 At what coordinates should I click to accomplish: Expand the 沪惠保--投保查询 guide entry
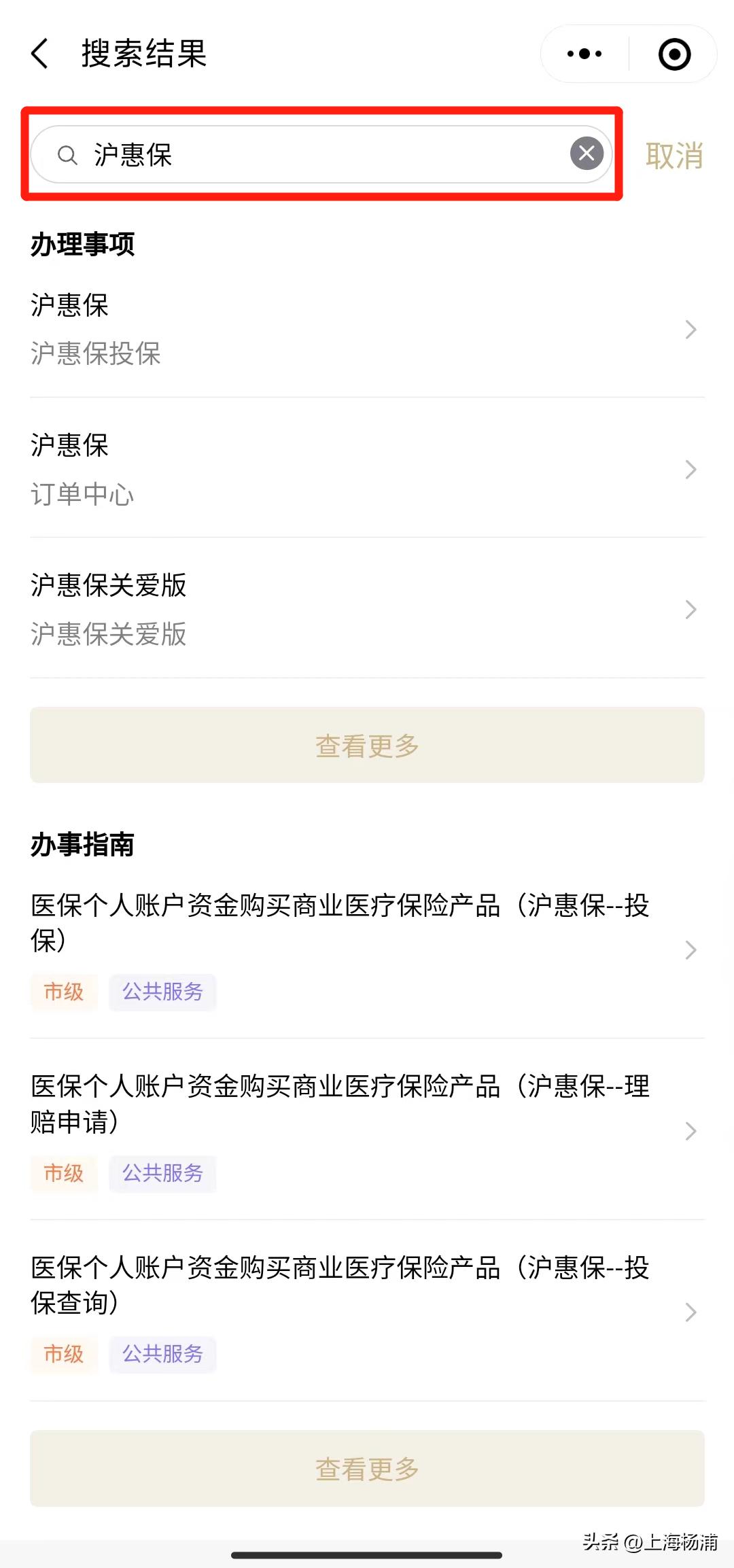(x=691, y=1311)
